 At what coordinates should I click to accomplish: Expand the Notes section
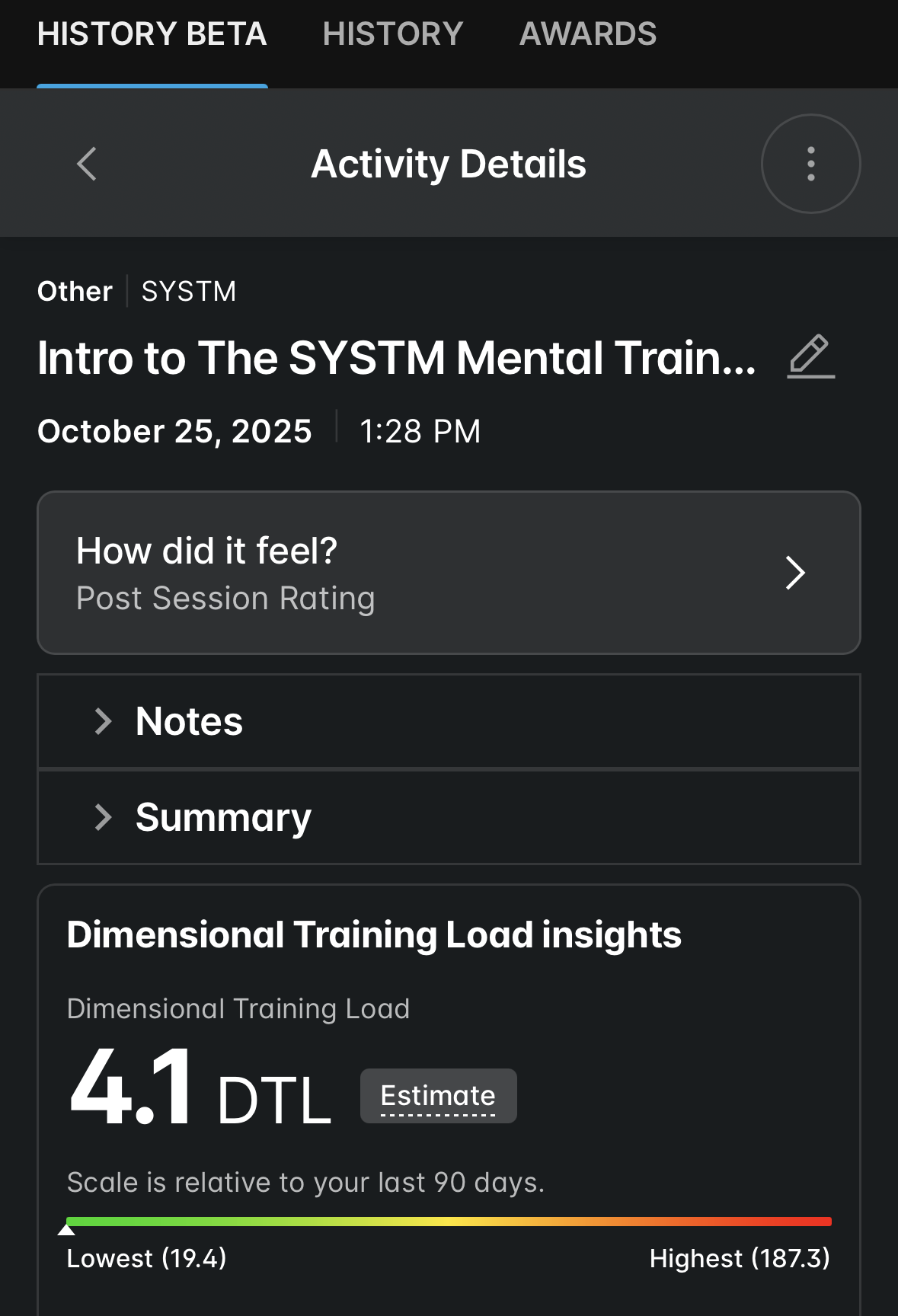tap(449, 721)
